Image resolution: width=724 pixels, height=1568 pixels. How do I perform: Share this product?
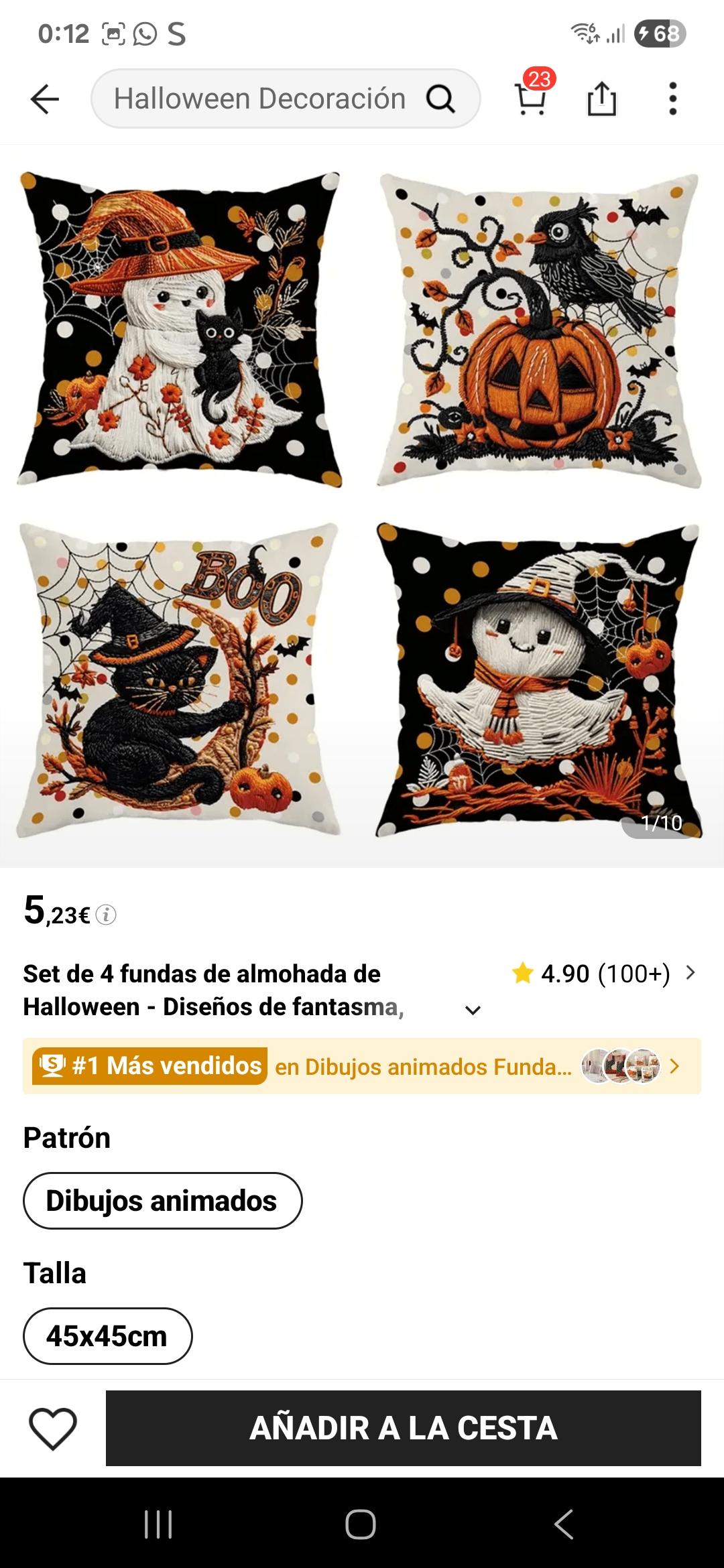click(x=601, y=99)
